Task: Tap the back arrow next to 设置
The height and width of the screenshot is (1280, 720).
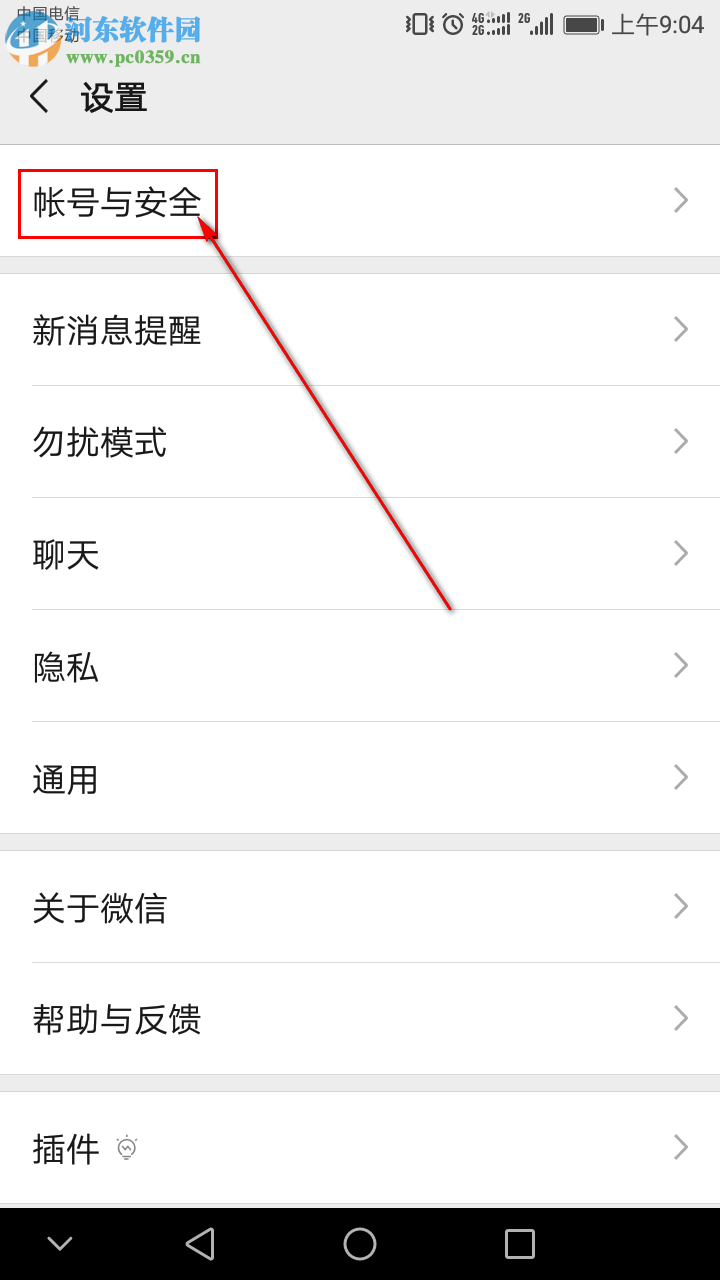Action: click(38, 96)
